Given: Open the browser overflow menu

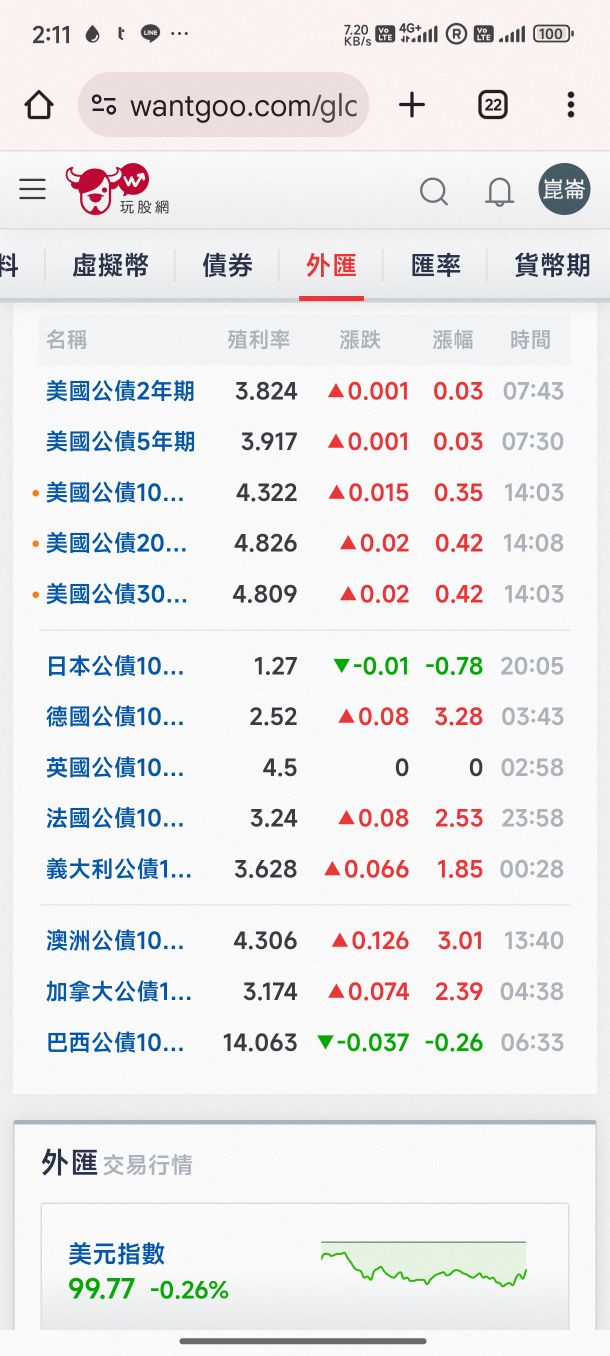Looking at the screenshot, I should tap(570, 105).
